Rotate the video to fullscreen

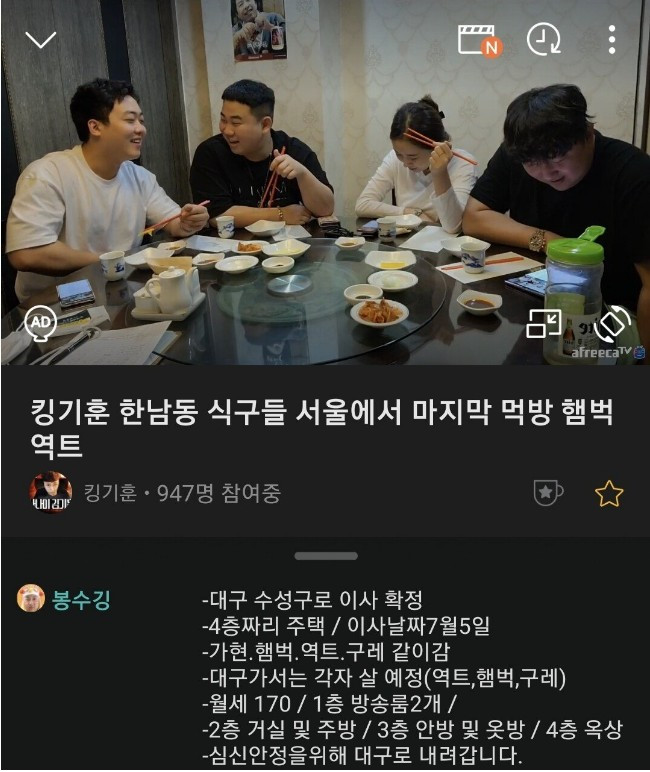pos(610,323)
